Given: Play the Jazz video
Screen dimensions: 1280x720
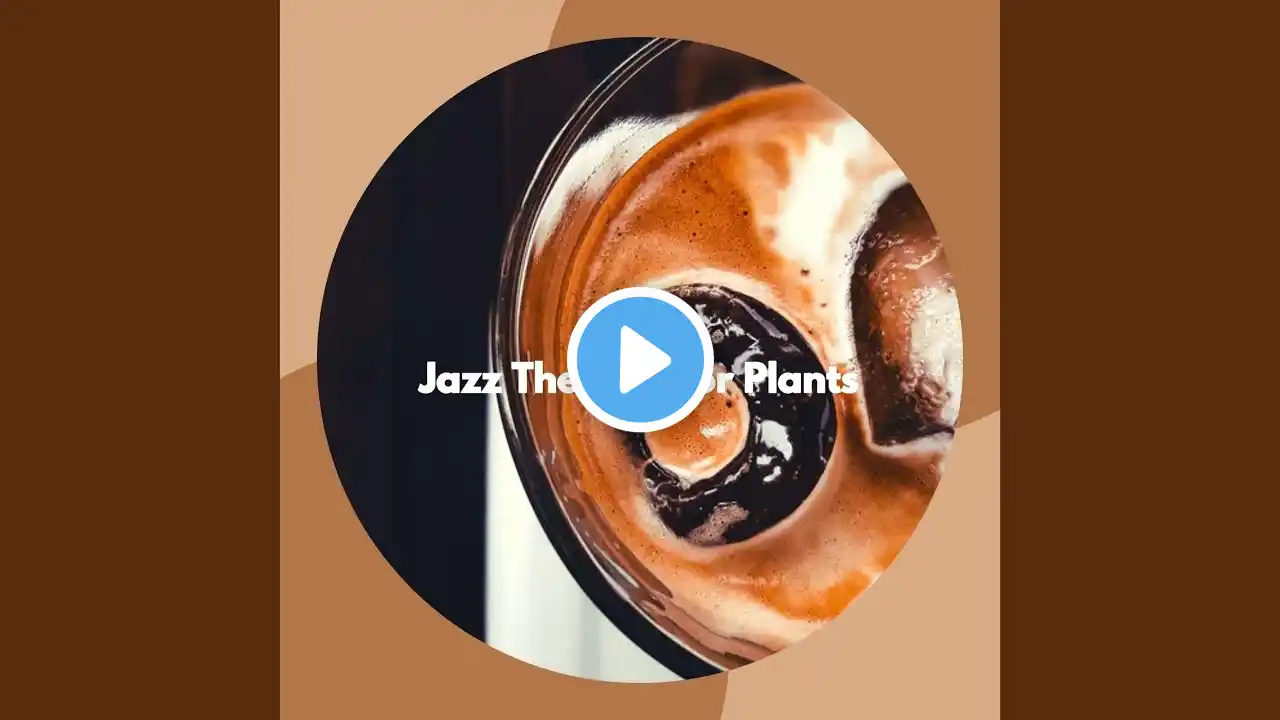Looking at the screenshot, I should coord(640,360).
